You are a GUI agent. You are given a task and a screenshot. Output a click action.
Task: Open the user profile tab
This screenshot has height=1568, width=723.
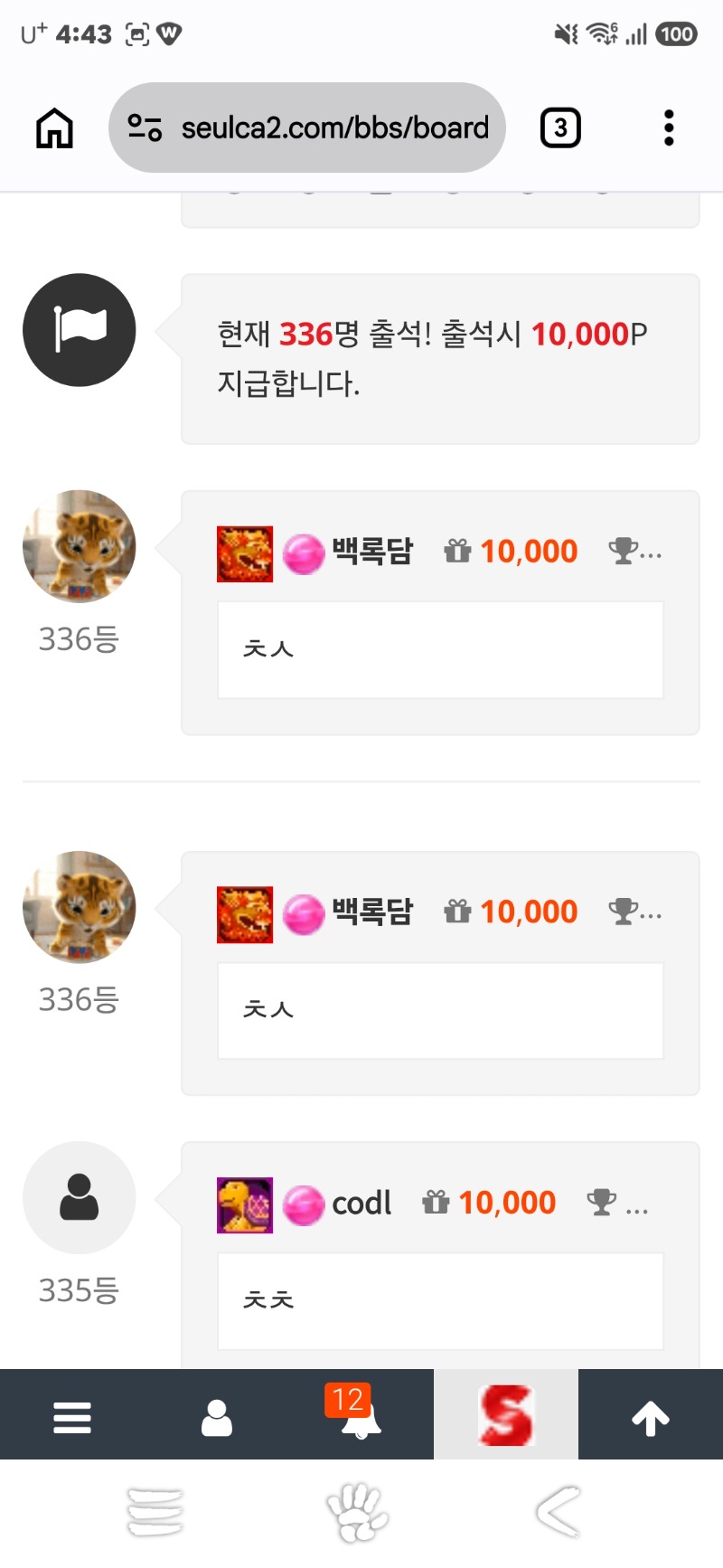[217, 1417]
